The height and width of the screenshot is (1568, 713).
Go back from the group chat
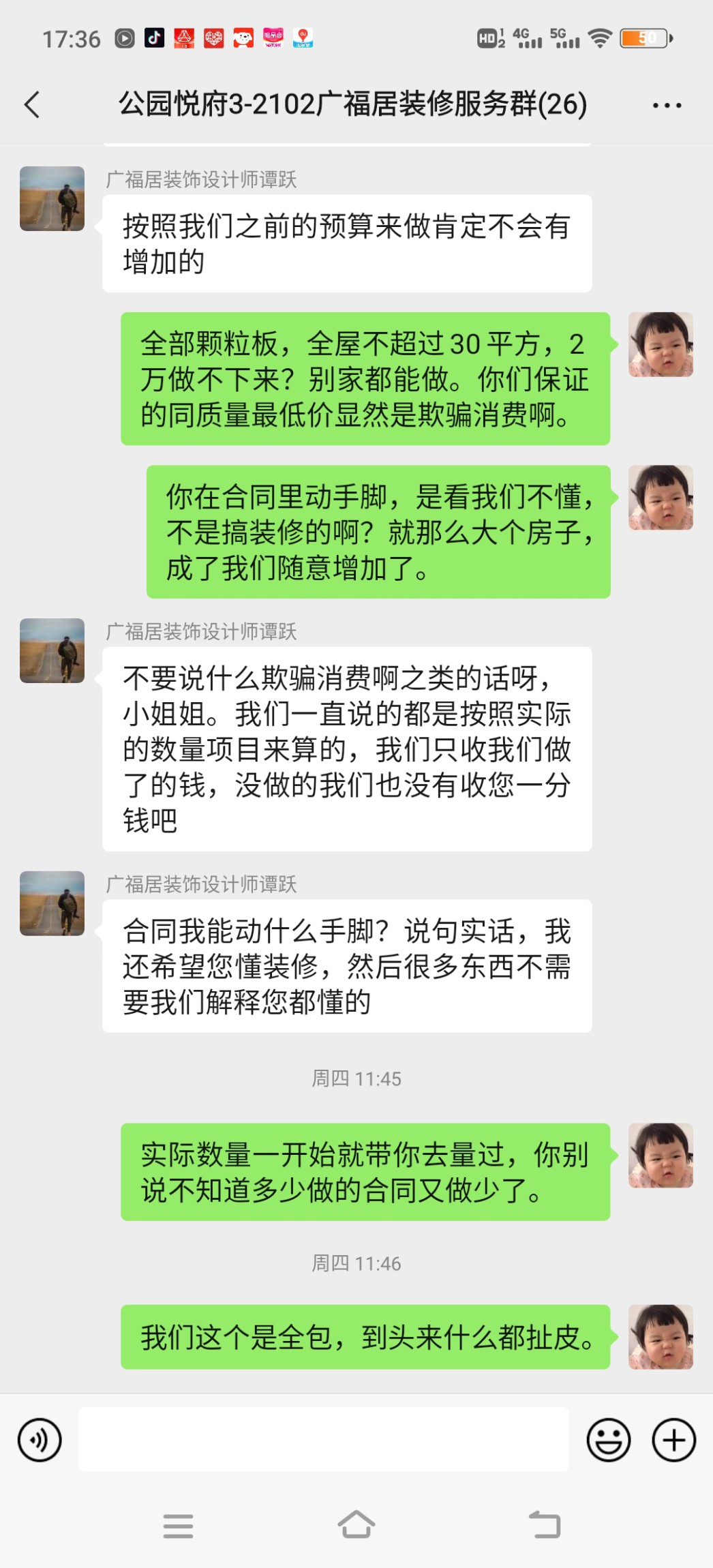(x=32, y=105)
